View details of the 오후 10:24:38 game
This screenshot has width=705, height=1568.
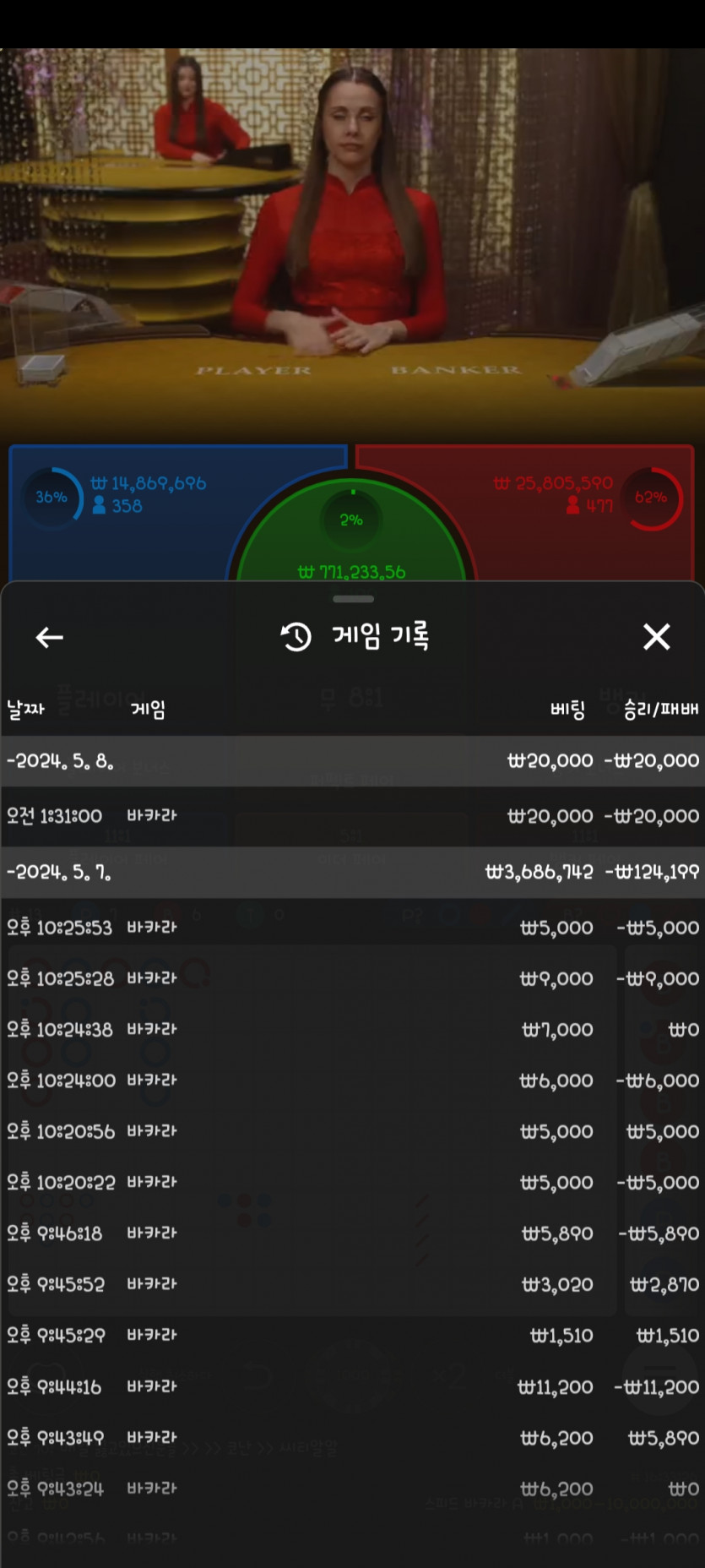point(352,1029)
